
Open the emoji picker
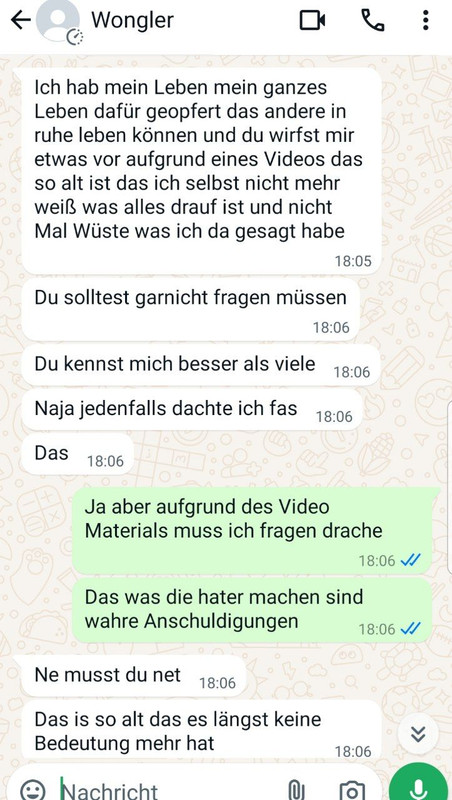click(32, 791)
